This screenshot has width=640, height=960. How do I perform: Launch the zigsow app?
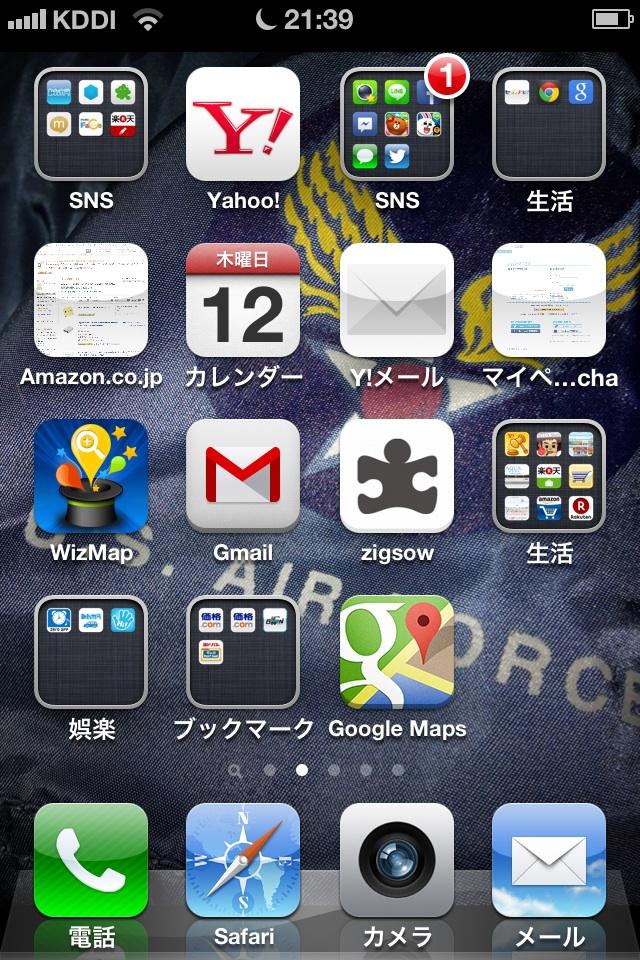coord(397,475)
